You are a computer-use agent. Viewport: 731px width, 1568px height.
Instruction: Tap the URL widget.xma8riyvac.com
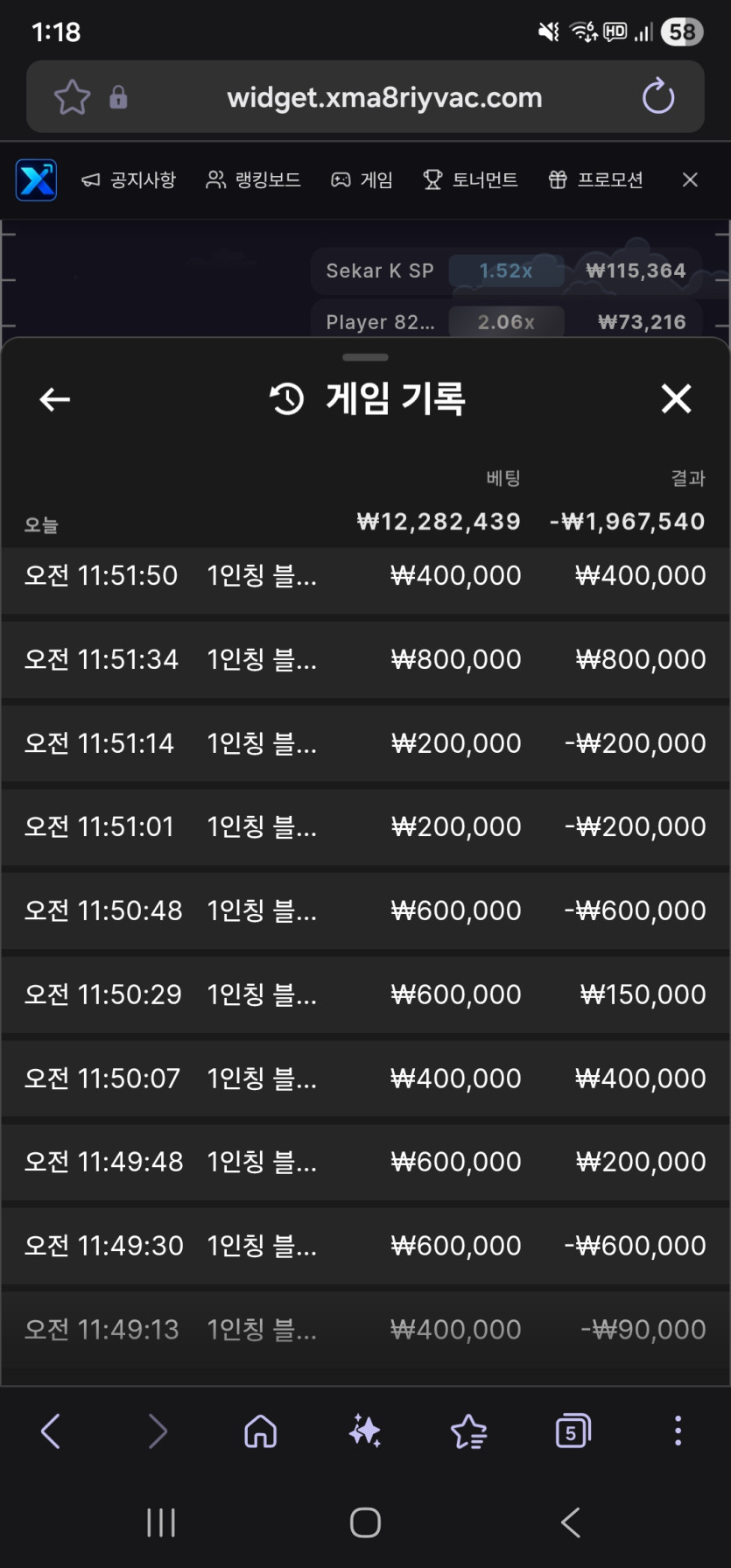coord(384,97)
